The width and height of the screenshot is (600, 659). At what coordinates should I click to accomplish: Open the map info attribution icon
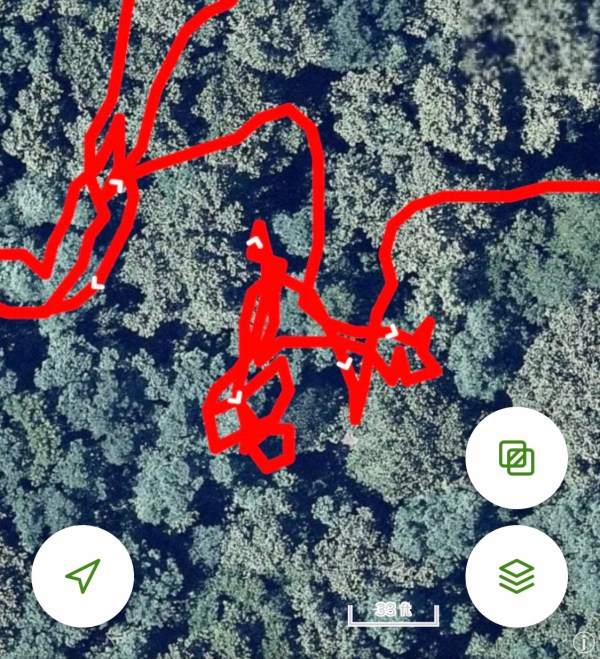click(587, 643)
